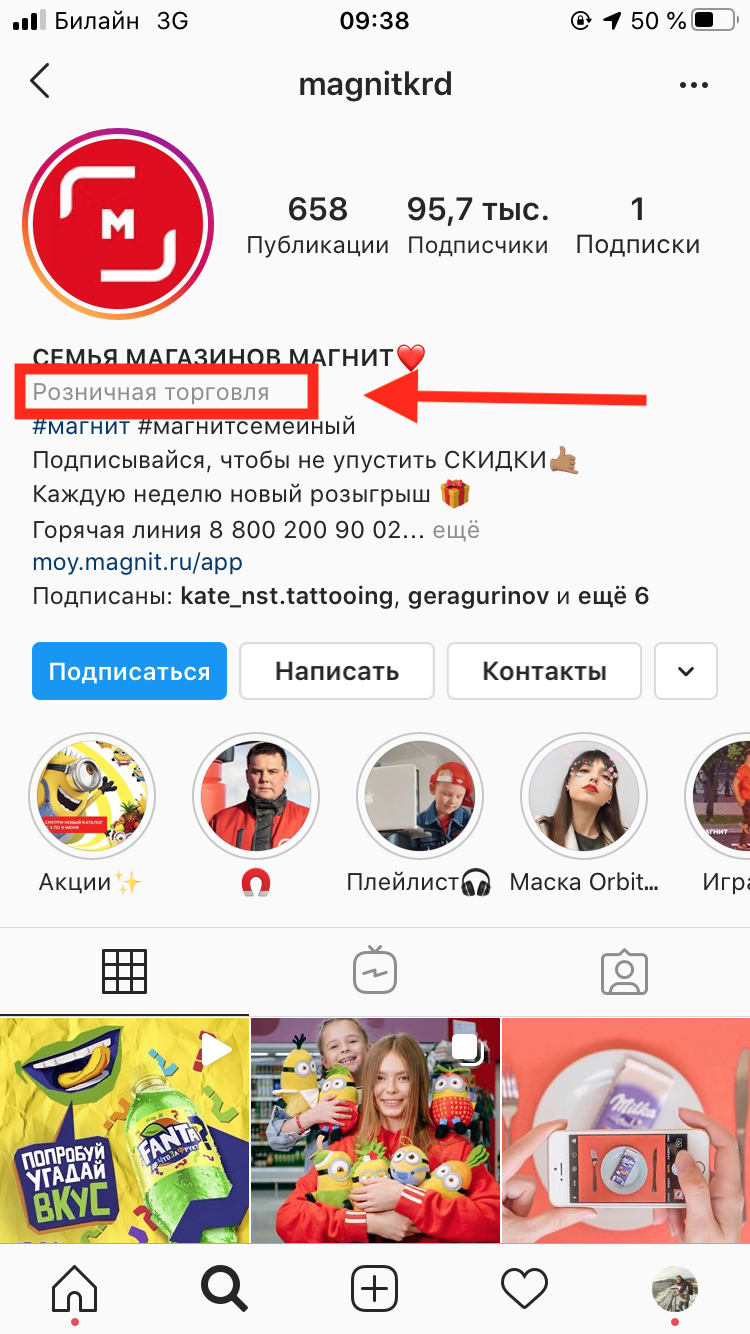Expand suggested accounts with the chevron button
Viewport: 750px width, 1334px height.
point(685,671)
